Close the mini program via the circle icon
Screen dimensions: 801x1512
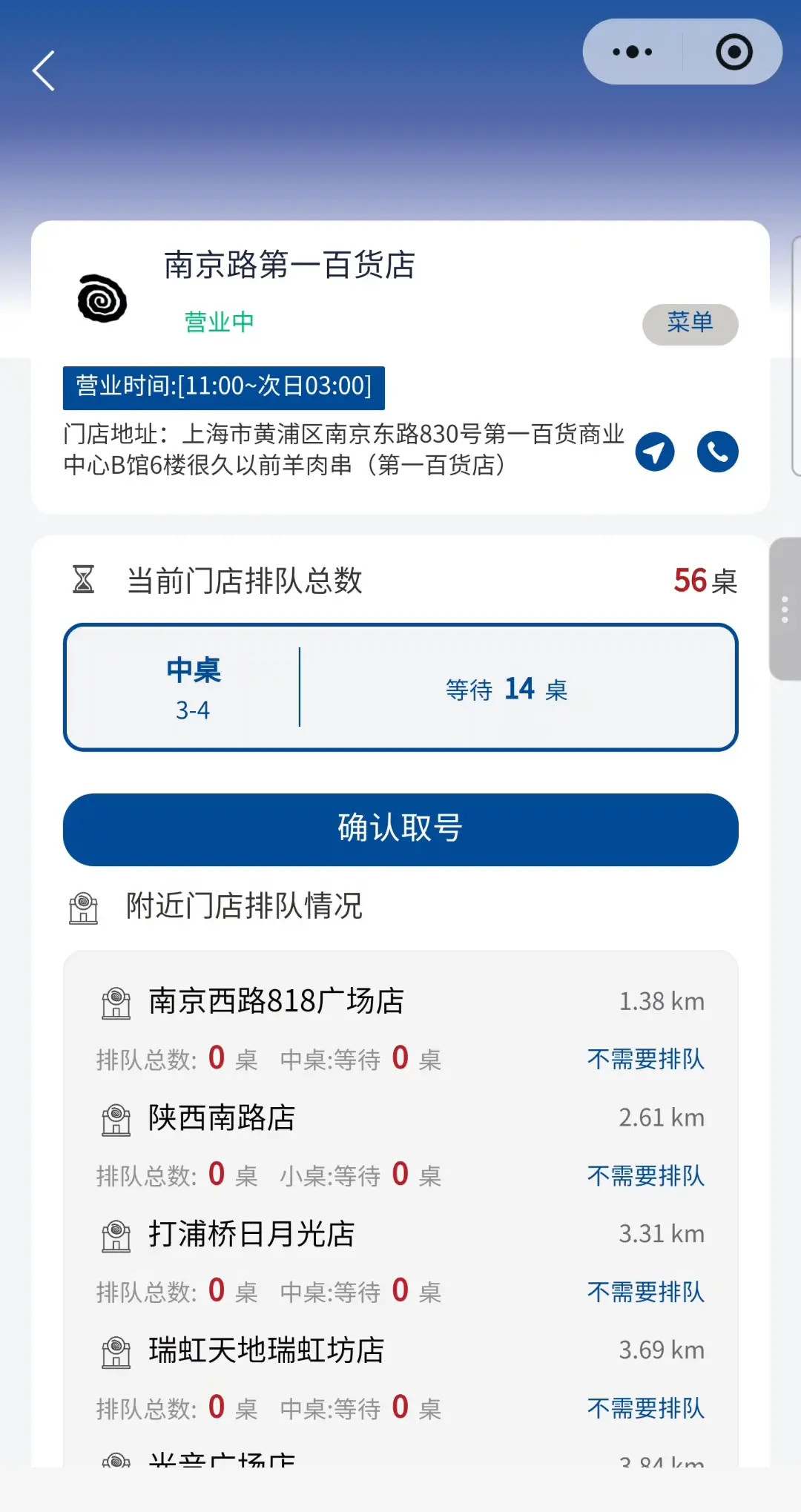[x=734, y=52]
